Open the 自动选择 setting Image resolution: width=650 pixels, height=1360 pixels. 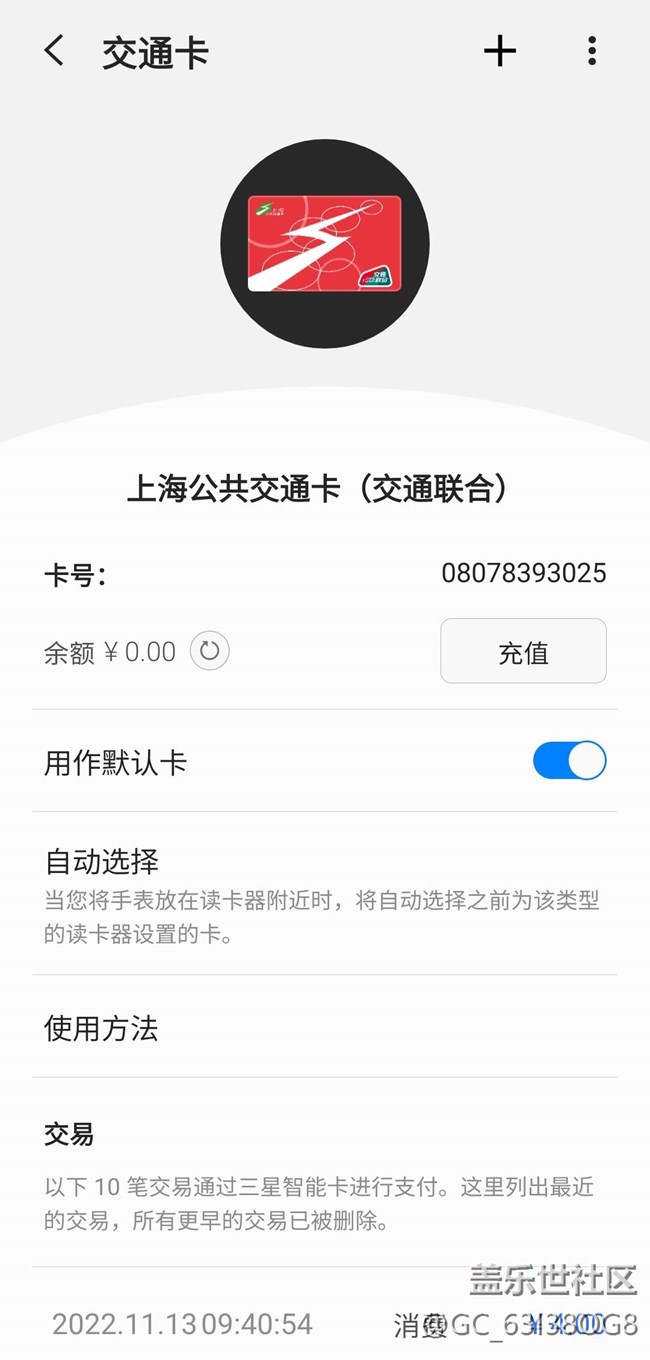click(324, 893)
